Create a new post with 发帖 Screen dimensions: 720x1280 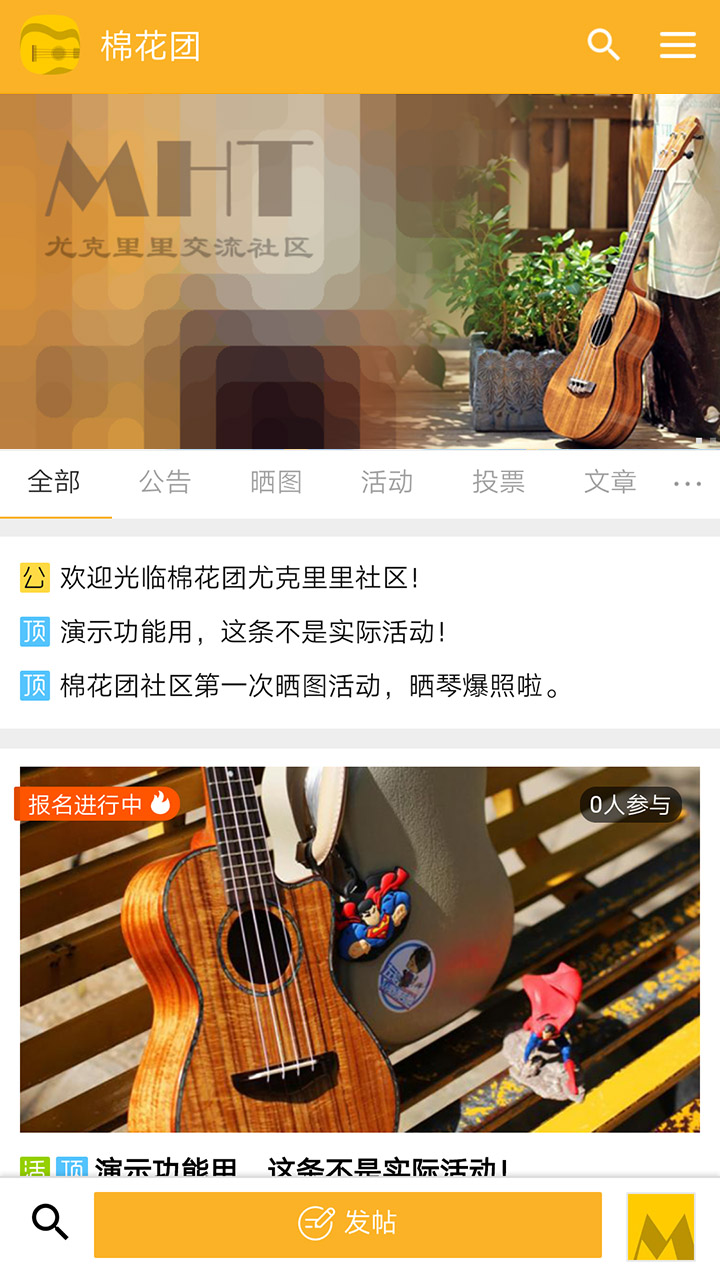pyautogui.click(x=348, y=1224)
